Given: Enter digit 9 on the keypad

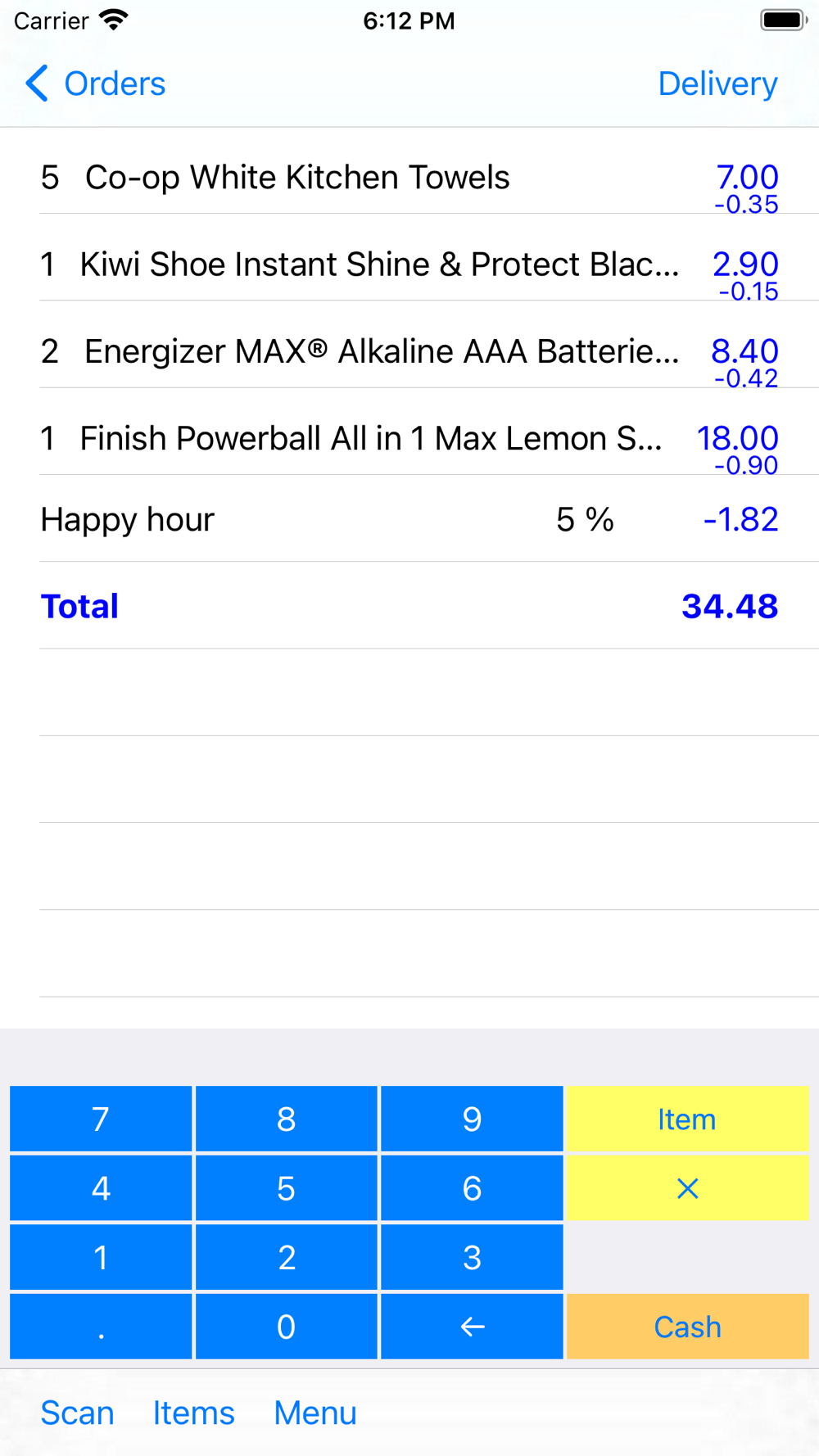Looking at the screenshot, I should 472,1119.
